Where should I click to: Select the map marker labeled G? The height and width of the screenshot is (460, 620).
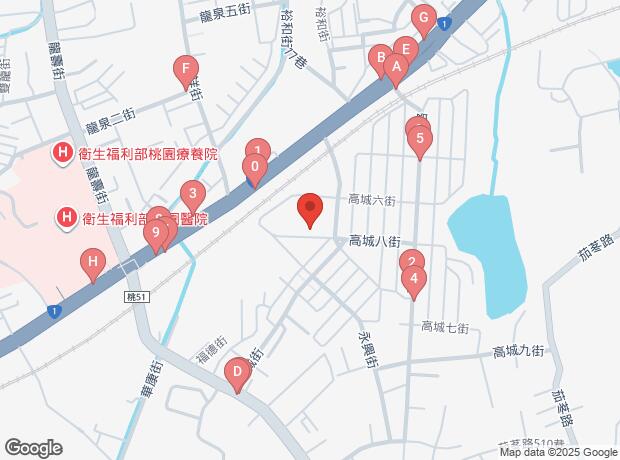pyautogui.click(x=423, y=19)
